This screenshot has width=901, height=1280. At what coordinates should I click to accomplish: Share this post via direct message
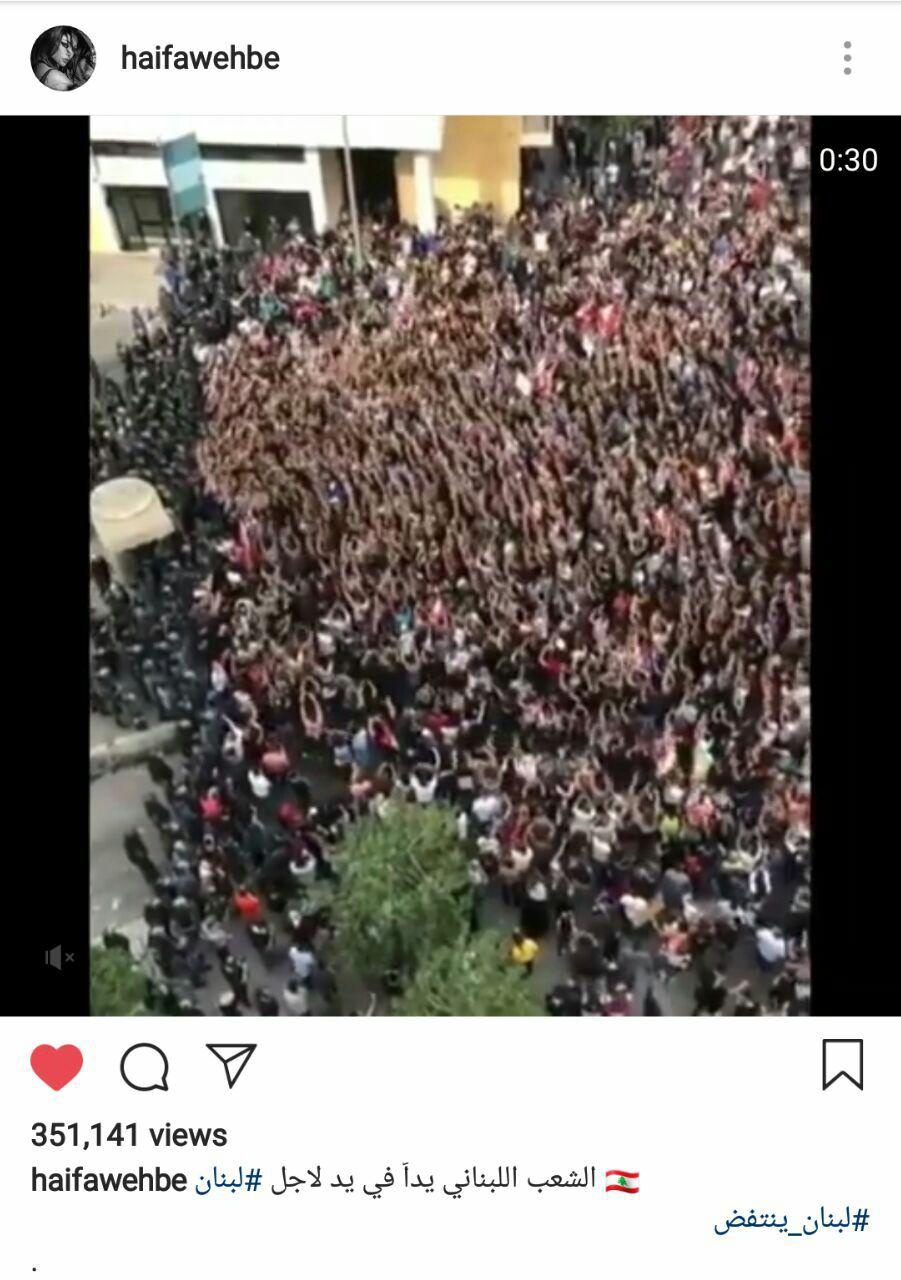(x=232, y=1065)
